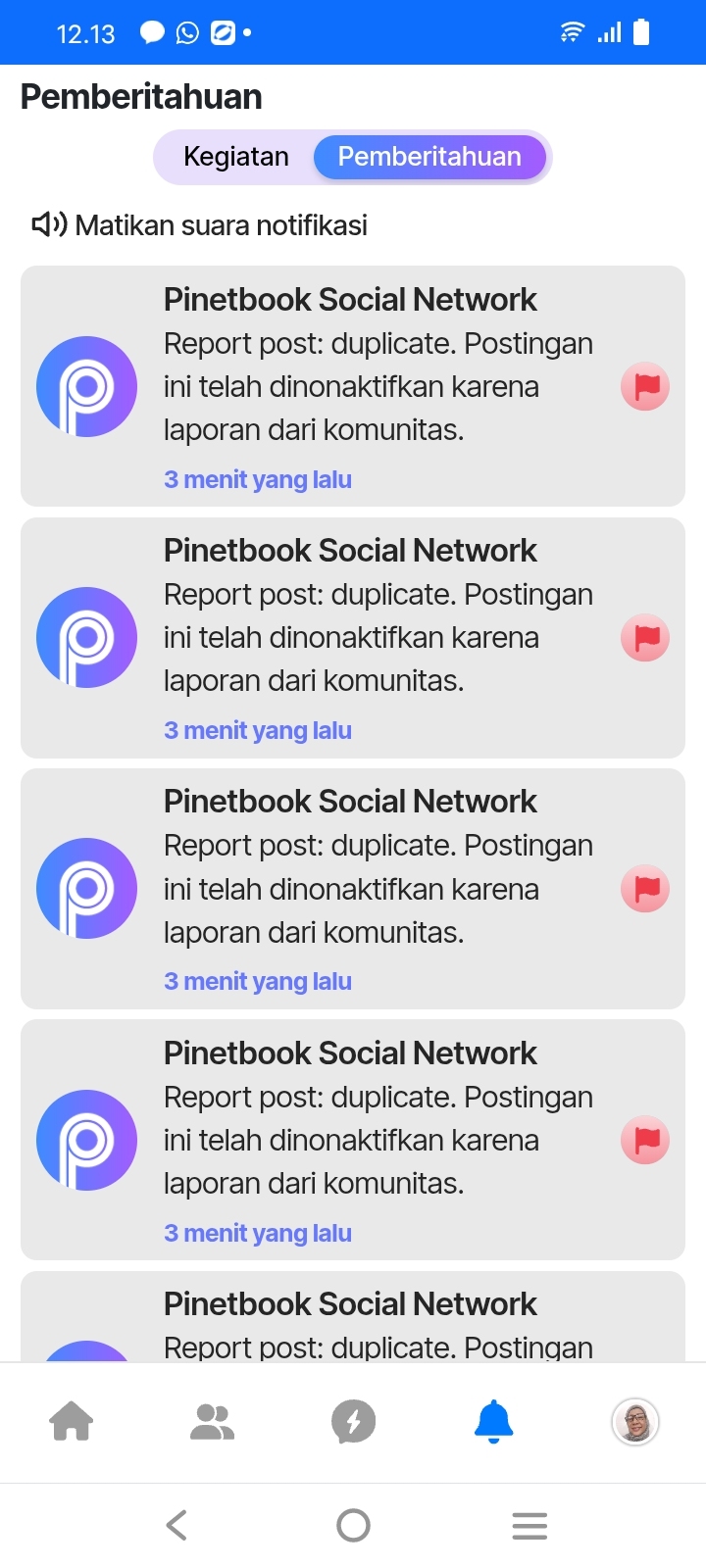Open the lightning chat bubble tab
Image resolution: width=706 pixels, height=1568 pixels.
point(353,1421)
